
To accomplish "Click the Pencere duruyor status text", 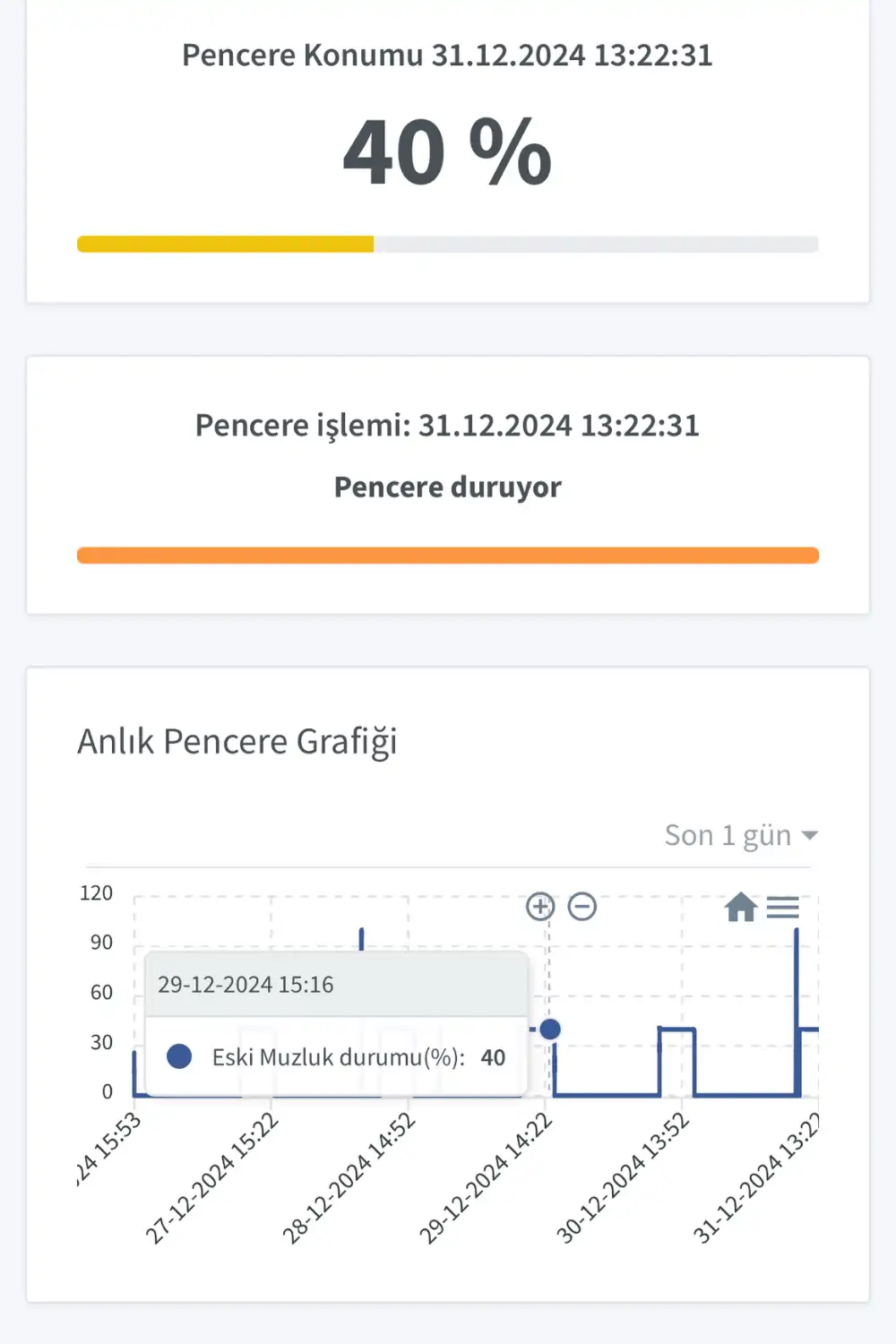I will pos(447,486).
